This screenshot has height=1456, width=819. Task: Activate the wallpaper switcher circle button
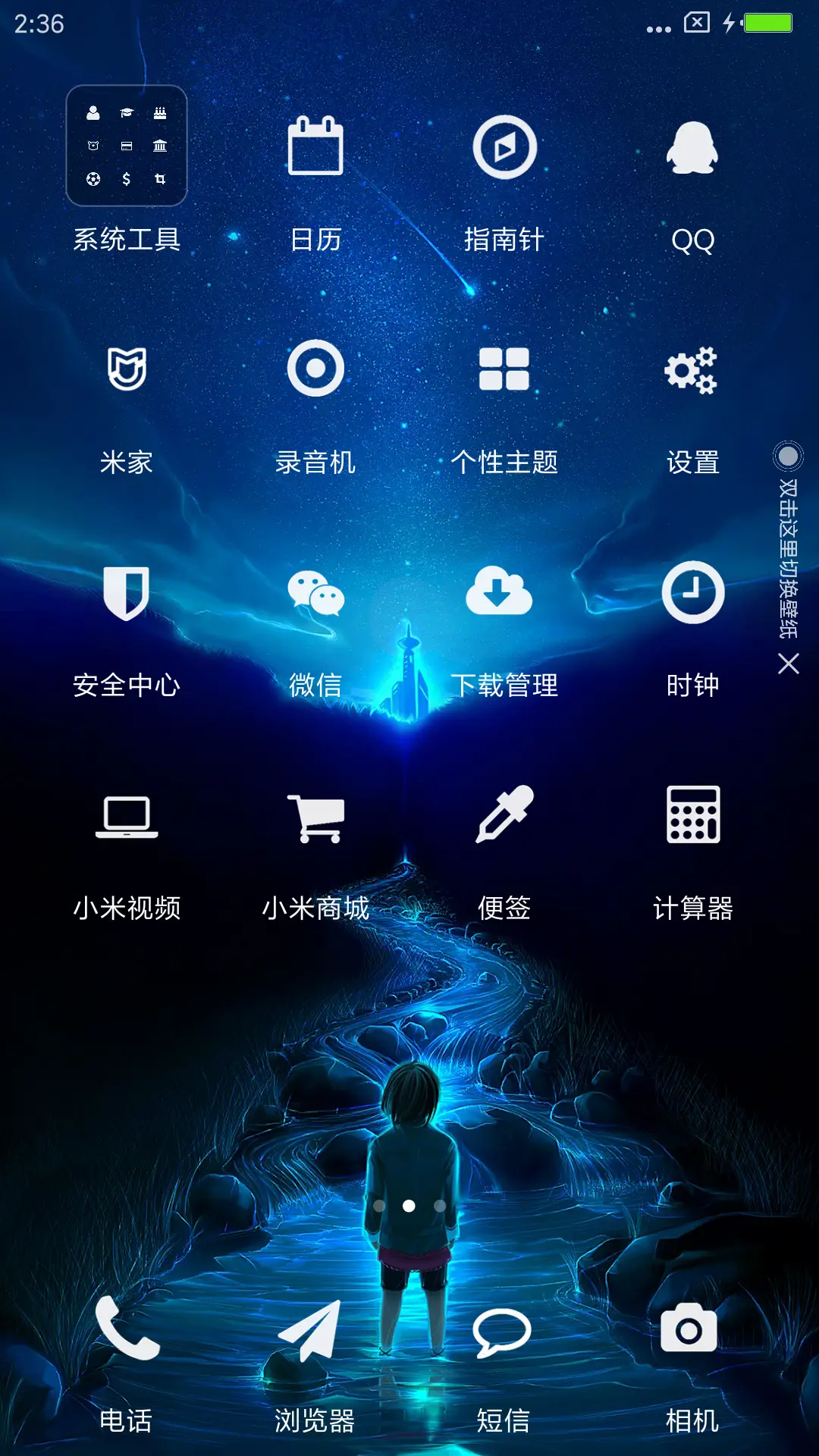pyautogui.click(x=789, y=456)
